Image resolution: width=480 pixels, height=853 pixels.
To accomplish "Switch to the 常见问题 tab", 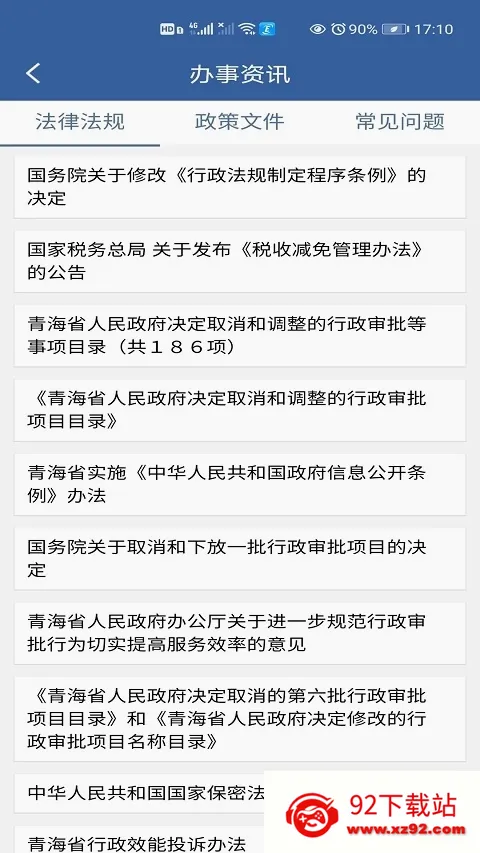I will (400, 122).
